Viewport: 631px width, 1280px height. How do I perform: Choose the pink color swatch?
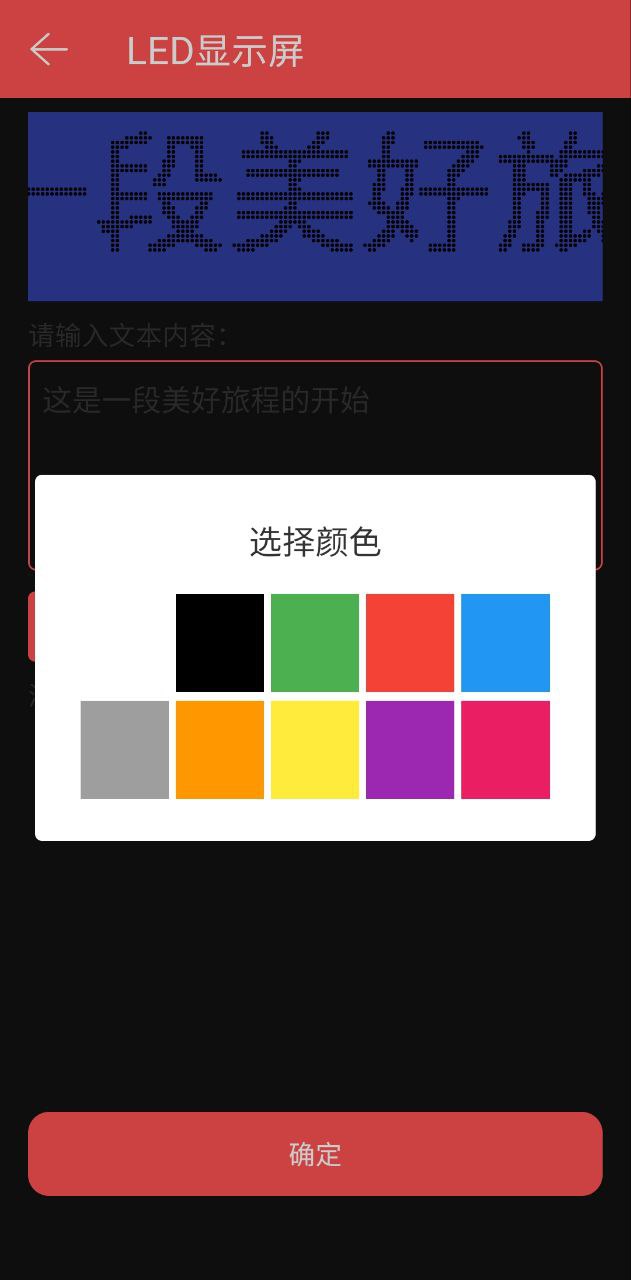pos(505,750)
